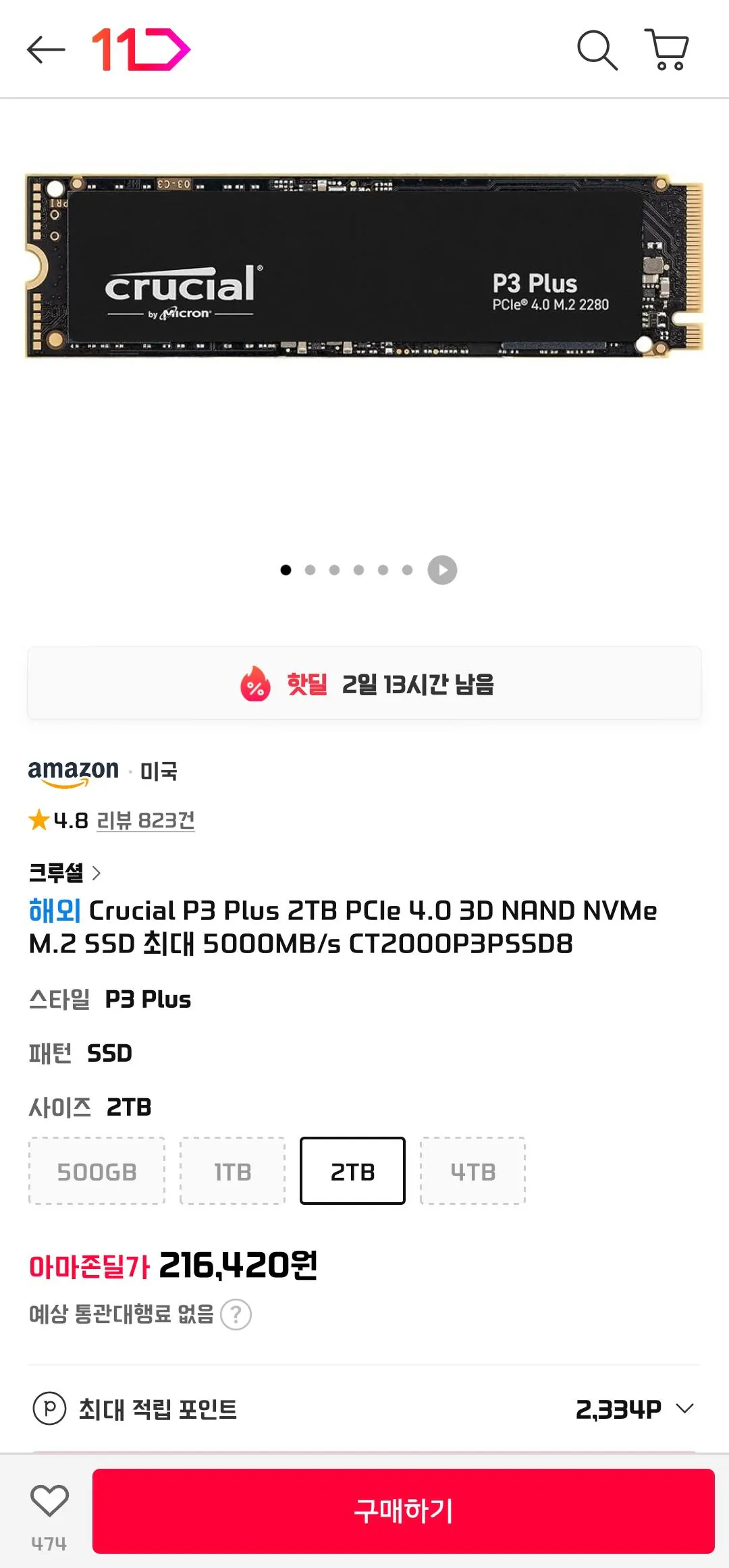Select the 1TB size option
The image size is (729, 1568).
point(232,1171)
